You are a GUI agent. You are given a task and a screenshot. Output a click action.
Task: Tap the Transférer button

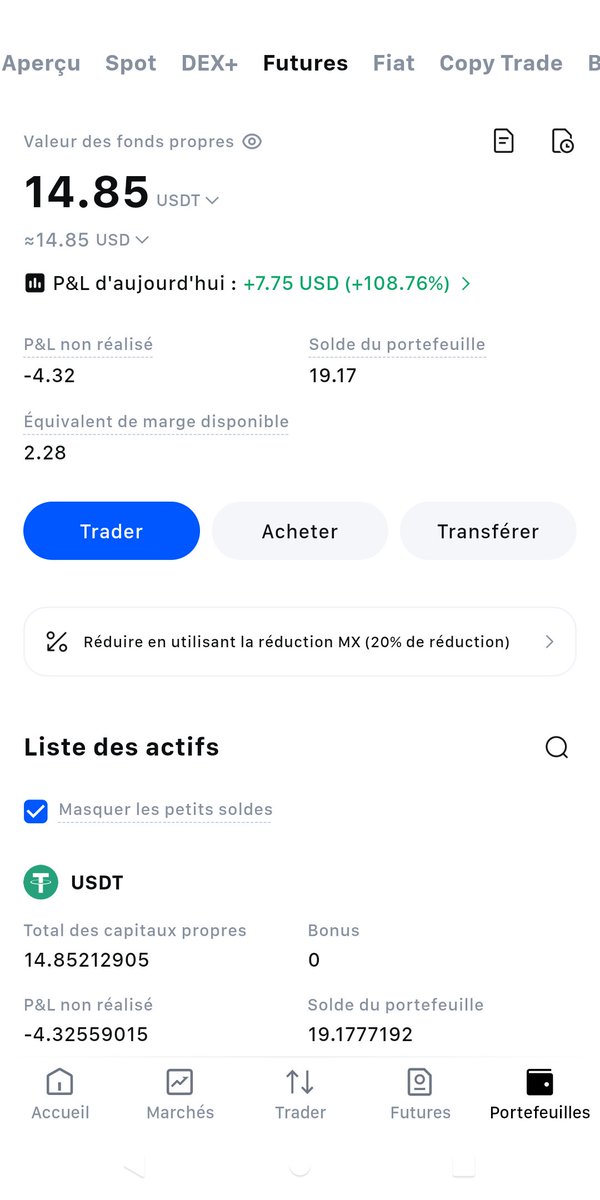pos(488,531)
